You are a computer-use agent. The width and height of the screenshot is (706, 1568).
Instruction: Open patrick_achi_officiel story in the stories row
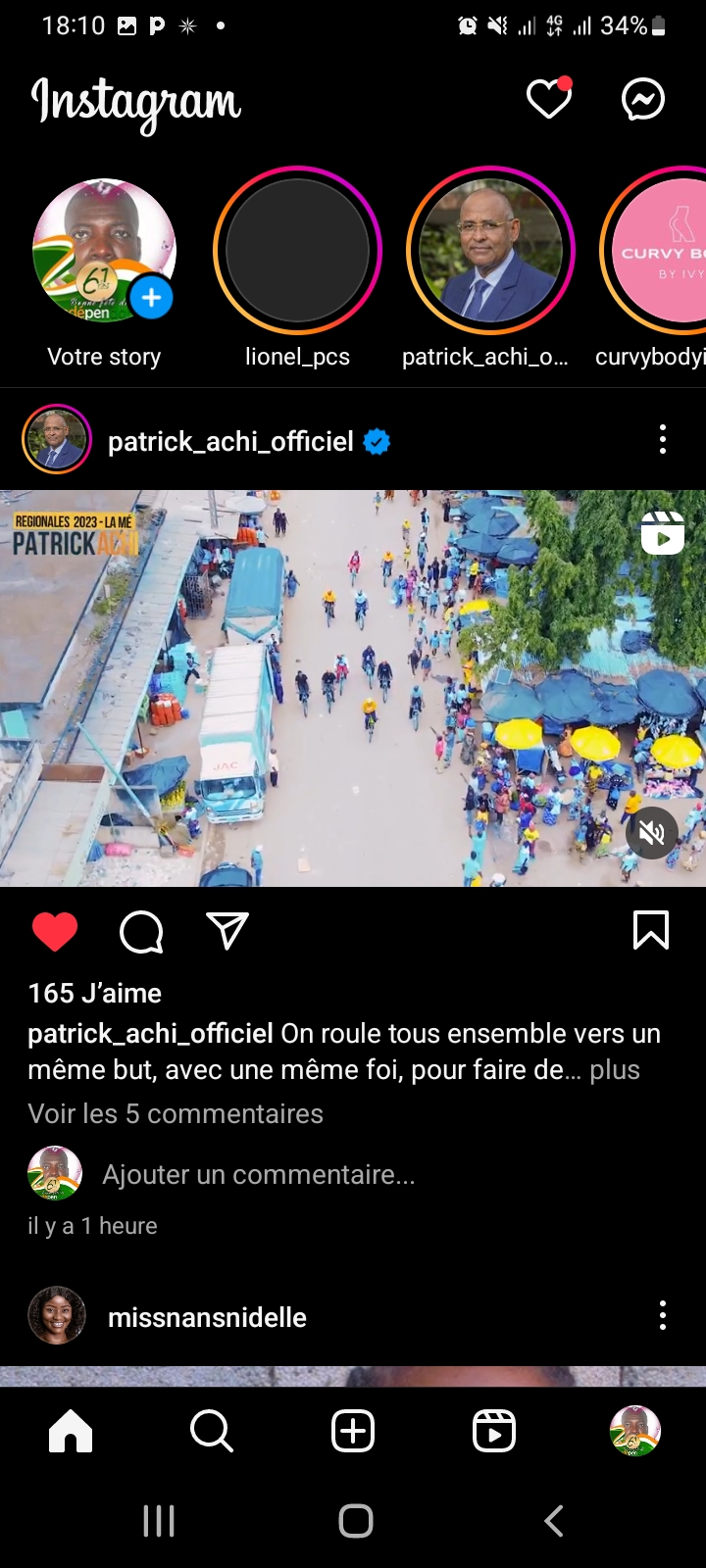click(490, 251)
